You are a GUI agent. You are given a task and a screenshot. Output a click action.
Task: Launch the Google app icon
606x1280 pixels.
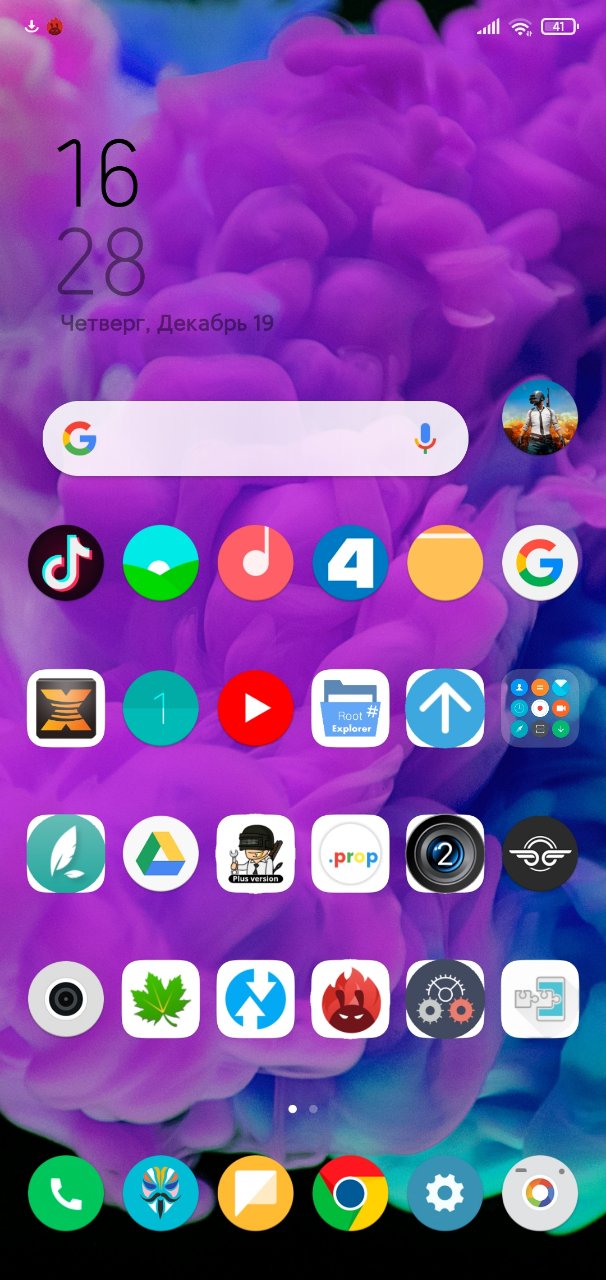(x=540, y=563)
